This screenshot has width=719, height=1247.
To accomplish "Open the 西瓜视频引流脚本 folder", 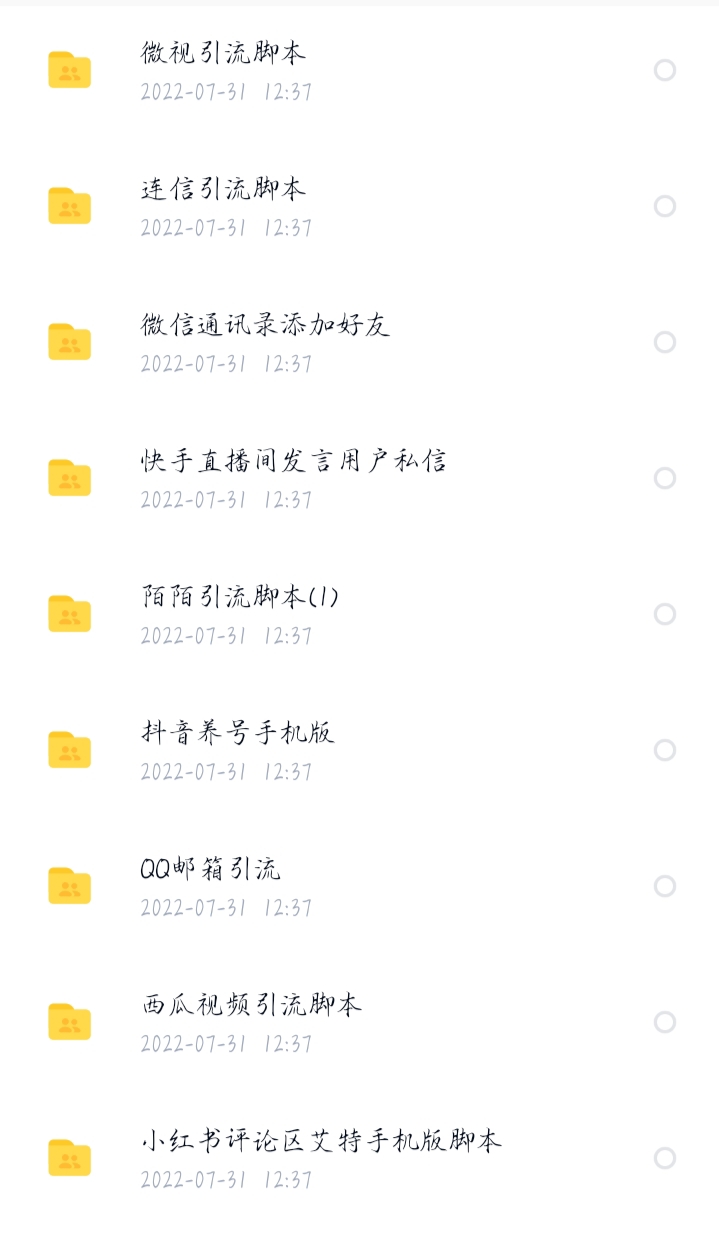I will pyautogui.click(x=251, y=1005).
